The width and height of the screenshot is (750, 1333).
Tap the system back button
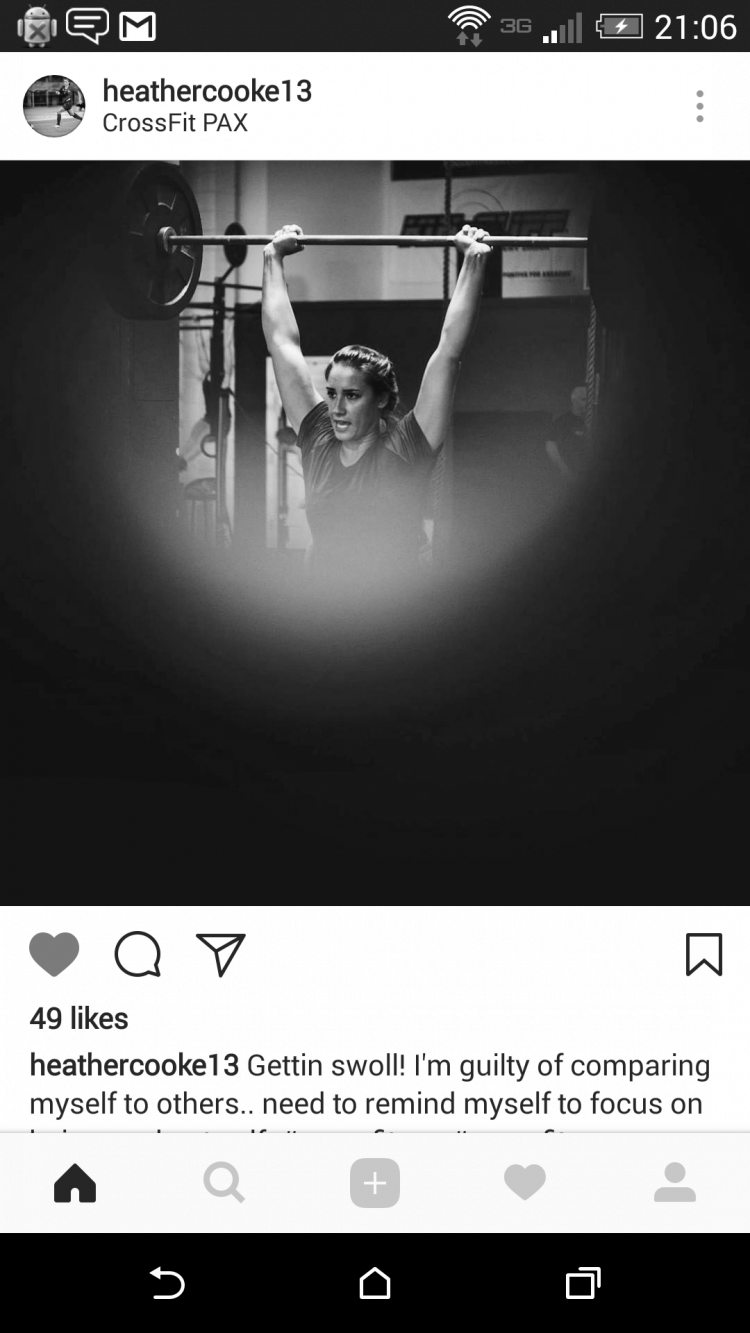pyautogui.click(x=167, y=1283)
